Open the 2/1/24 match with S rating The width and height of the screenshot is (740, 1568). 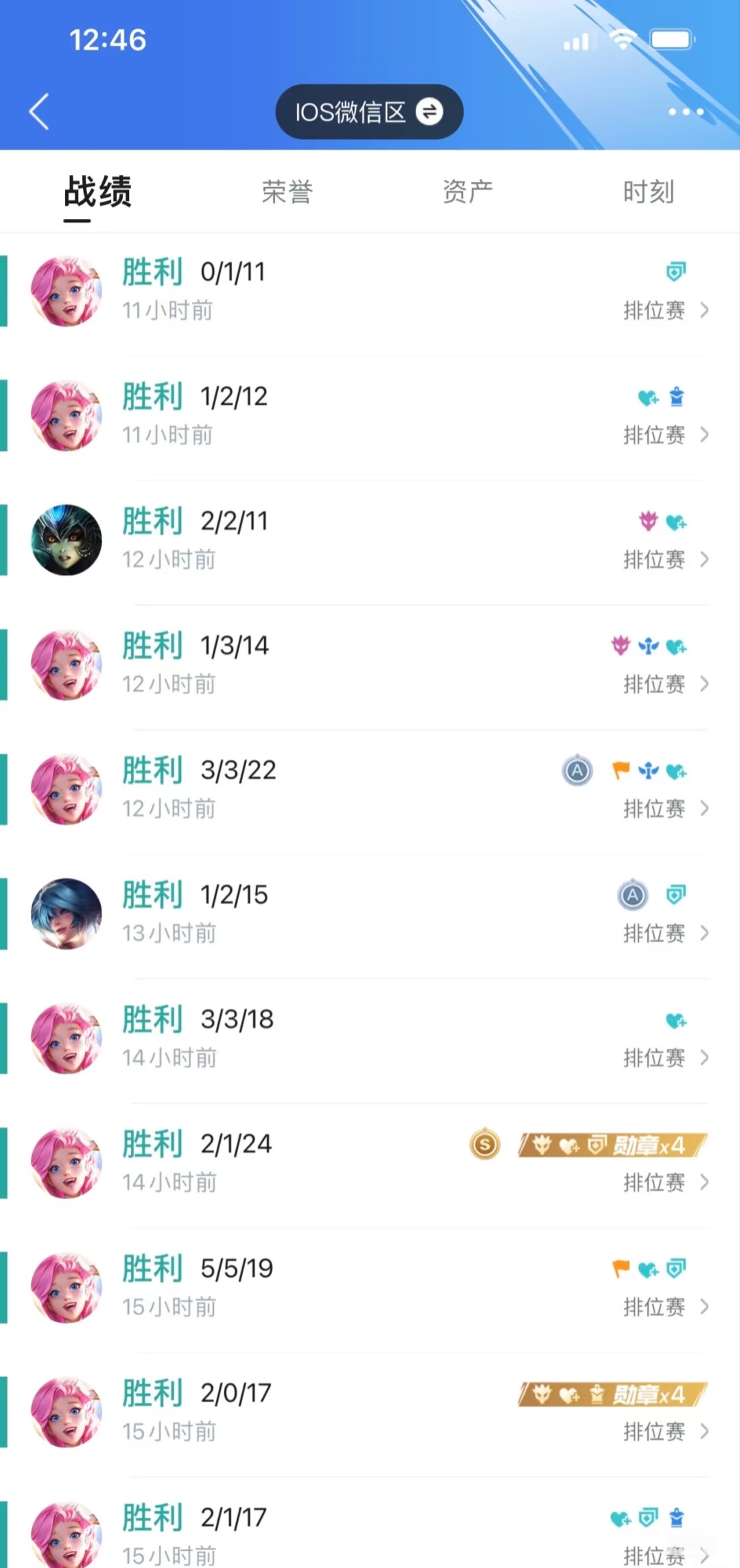(x=370, y=1163)
